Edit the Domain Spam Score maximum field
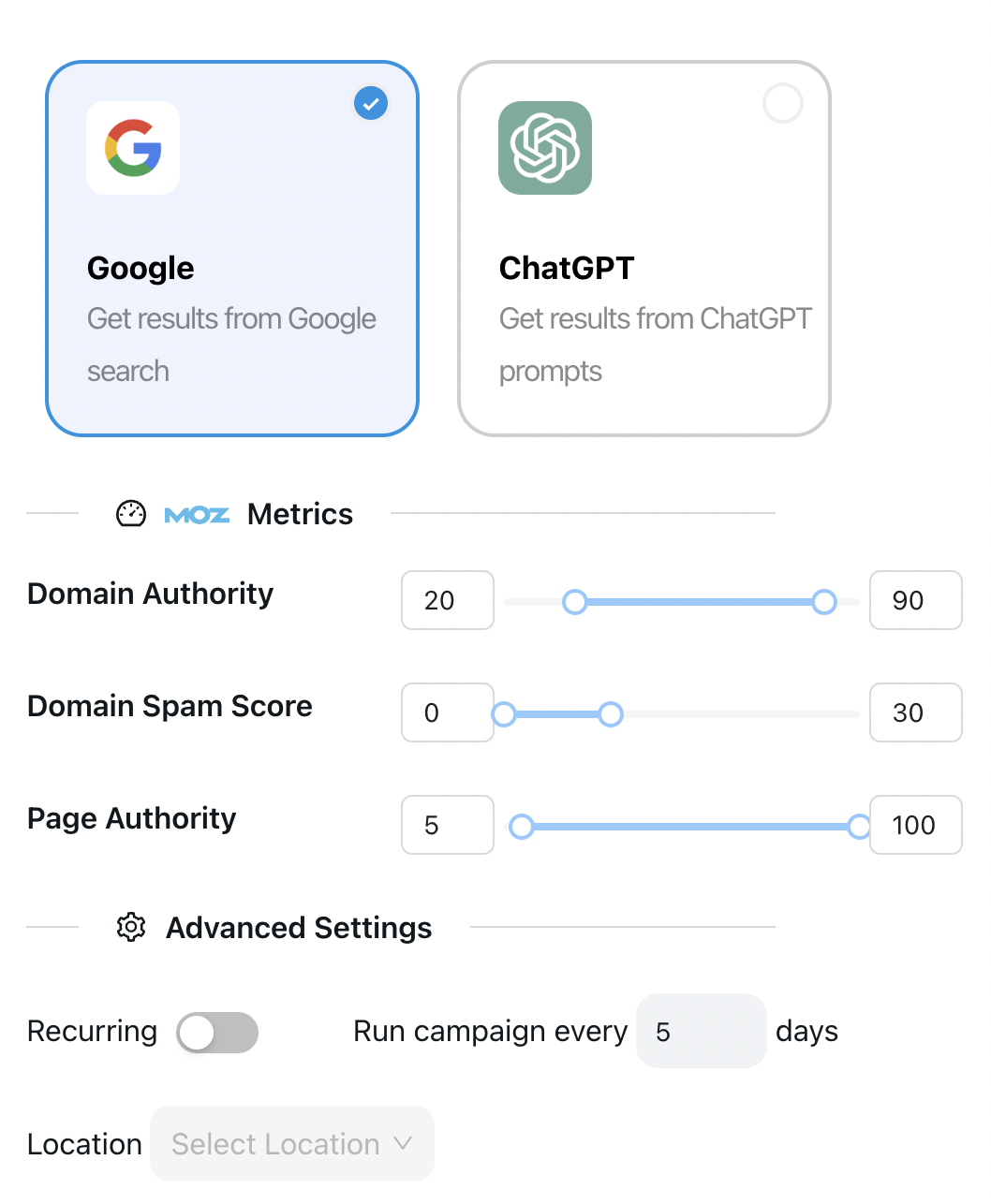 point(915,712)
